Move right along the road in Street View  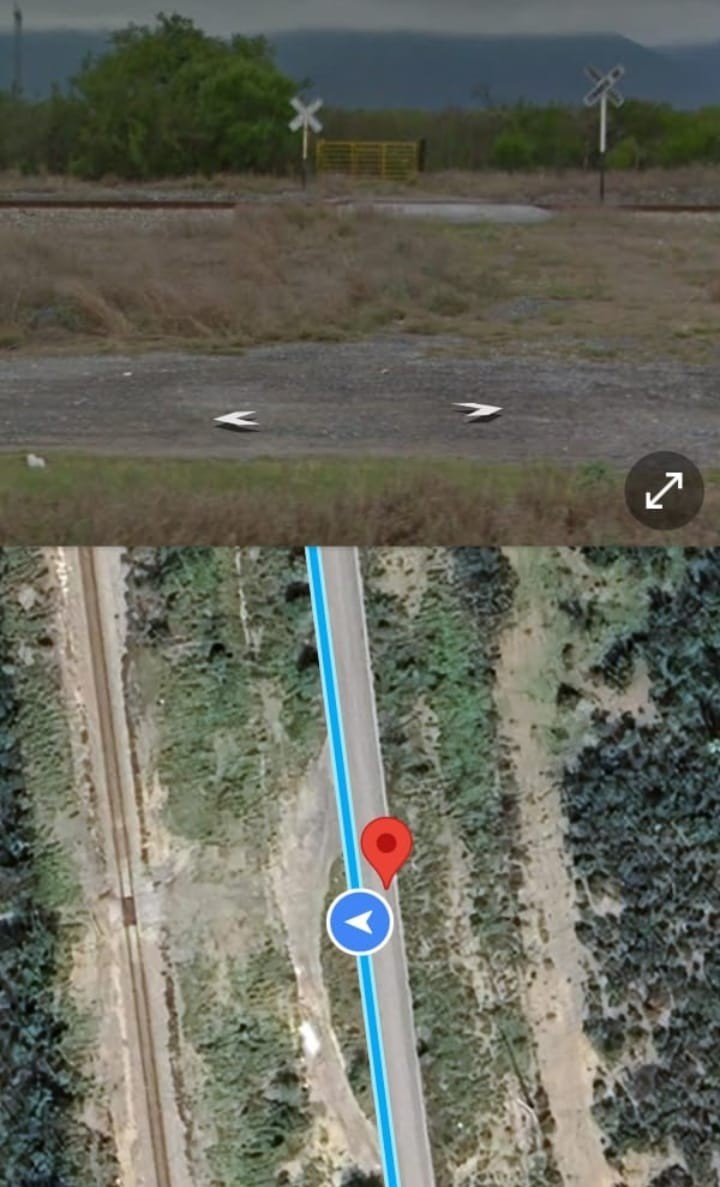pyautogui.click(x=477, y=411)
